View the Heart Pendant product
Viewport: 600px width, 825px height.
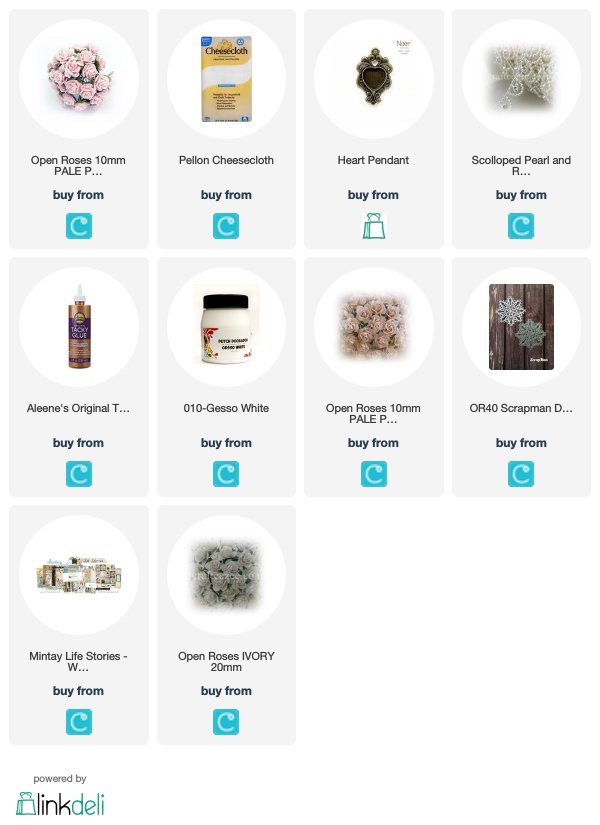tap(373, 78)
